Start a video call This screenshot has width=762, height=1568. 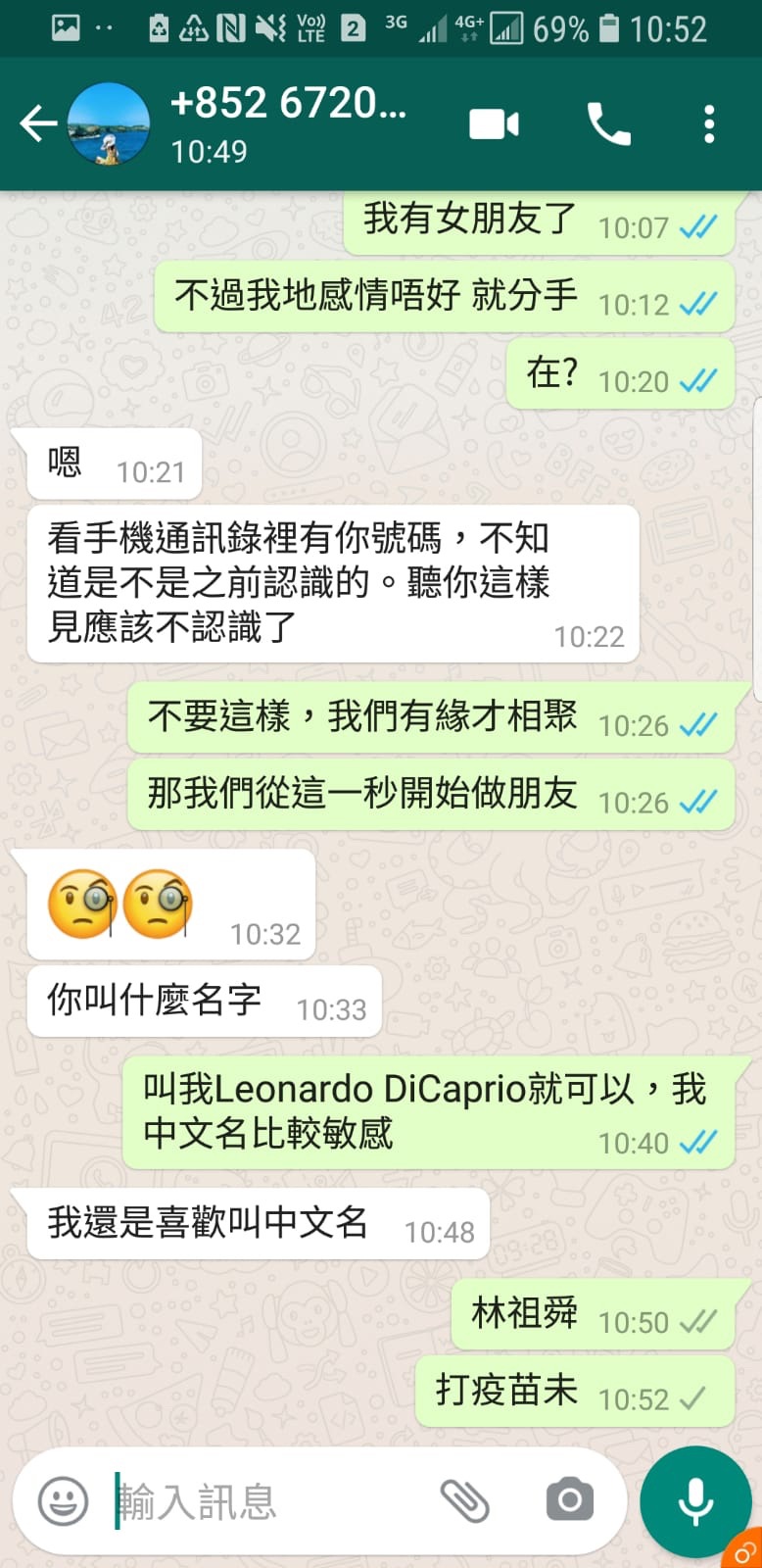495,124
